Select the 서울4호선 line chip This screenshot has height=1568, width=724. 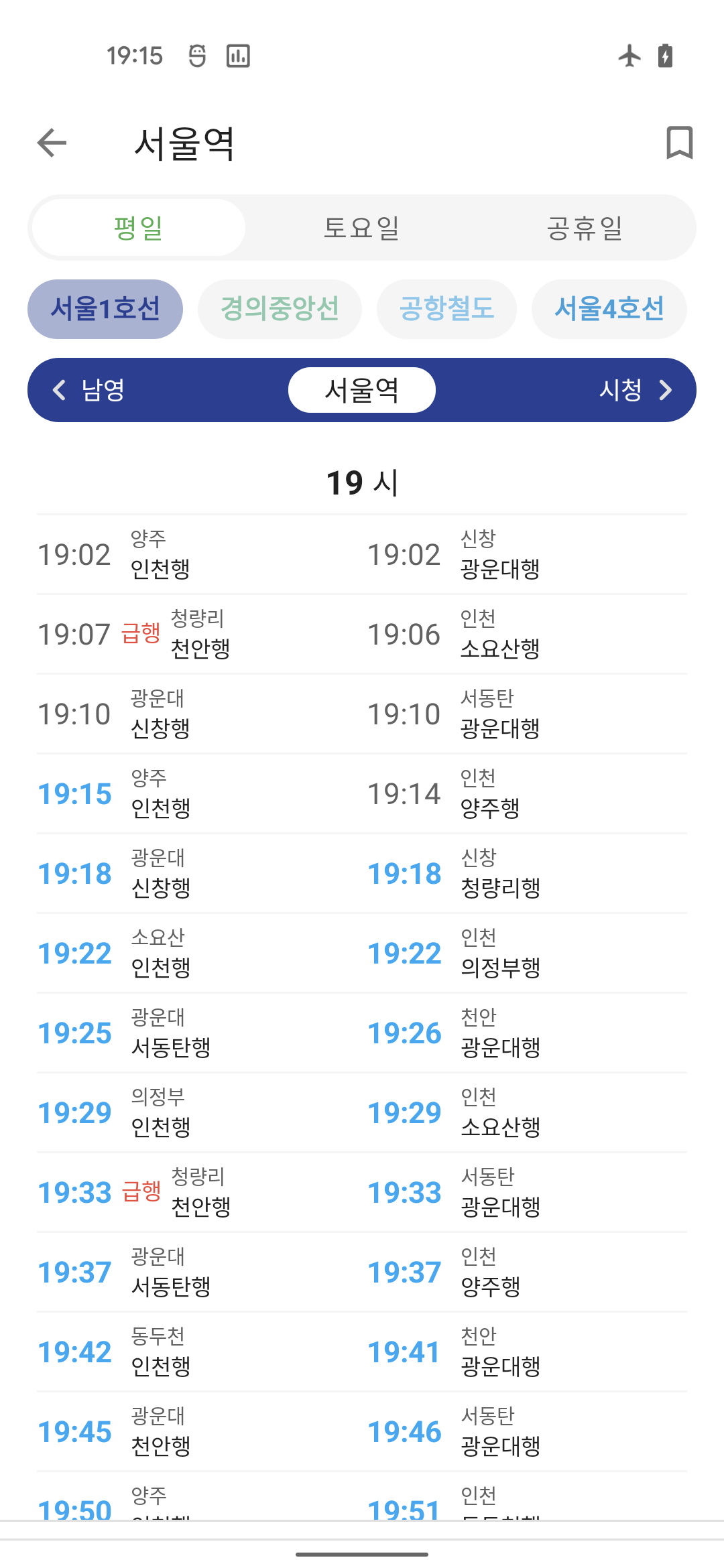point(609,309)
